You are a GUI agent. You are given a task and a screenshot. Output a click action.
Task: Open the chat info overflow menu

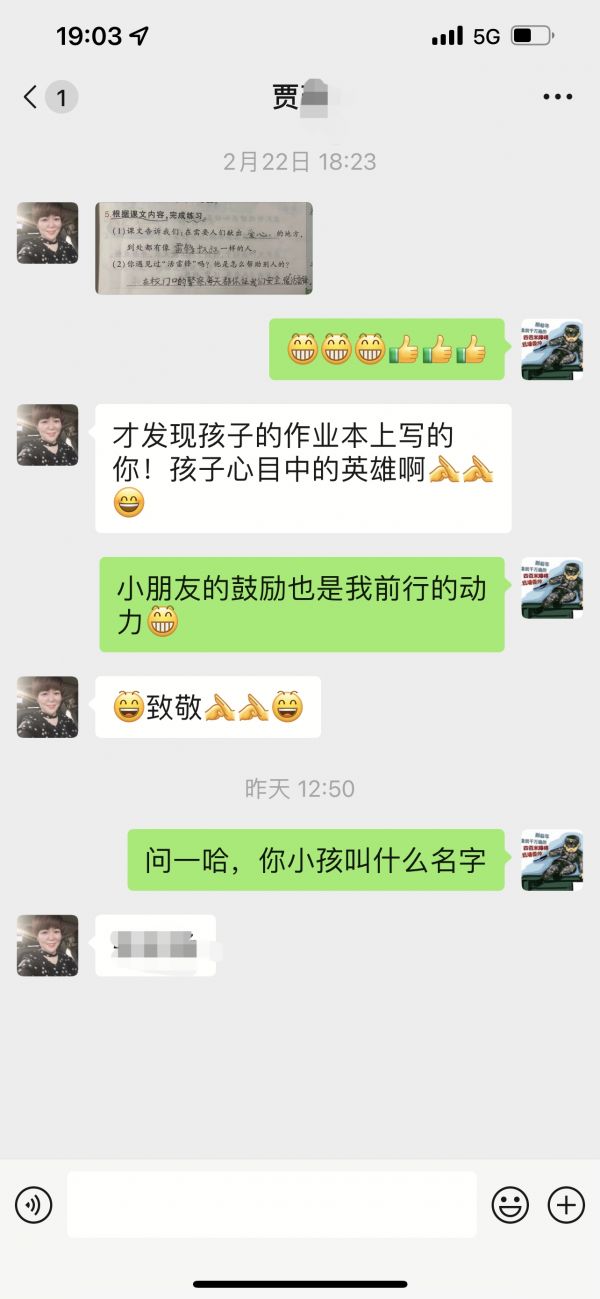[557, 97]
